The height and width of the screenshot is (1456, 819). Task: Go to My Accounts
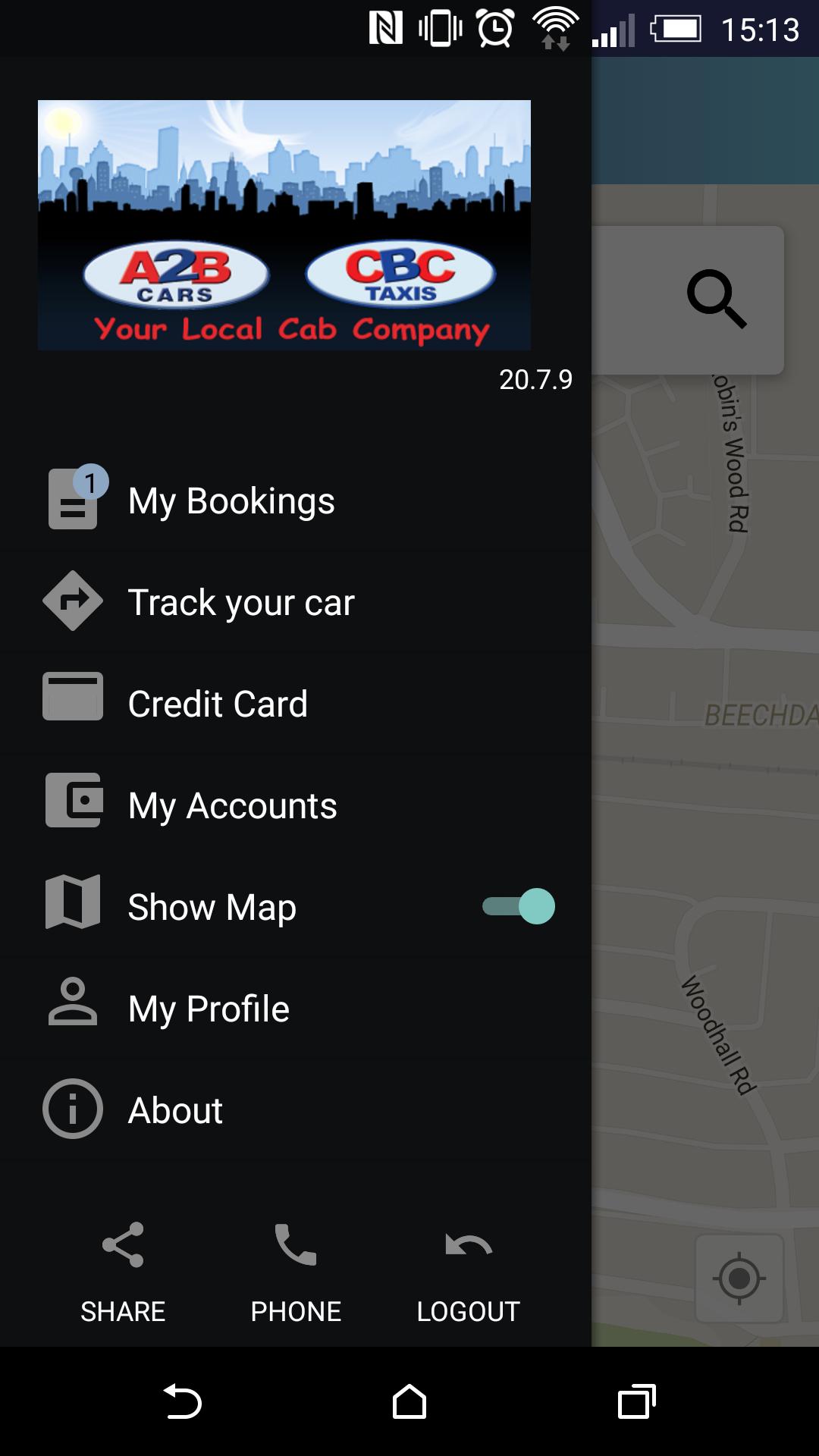point(232,806)
